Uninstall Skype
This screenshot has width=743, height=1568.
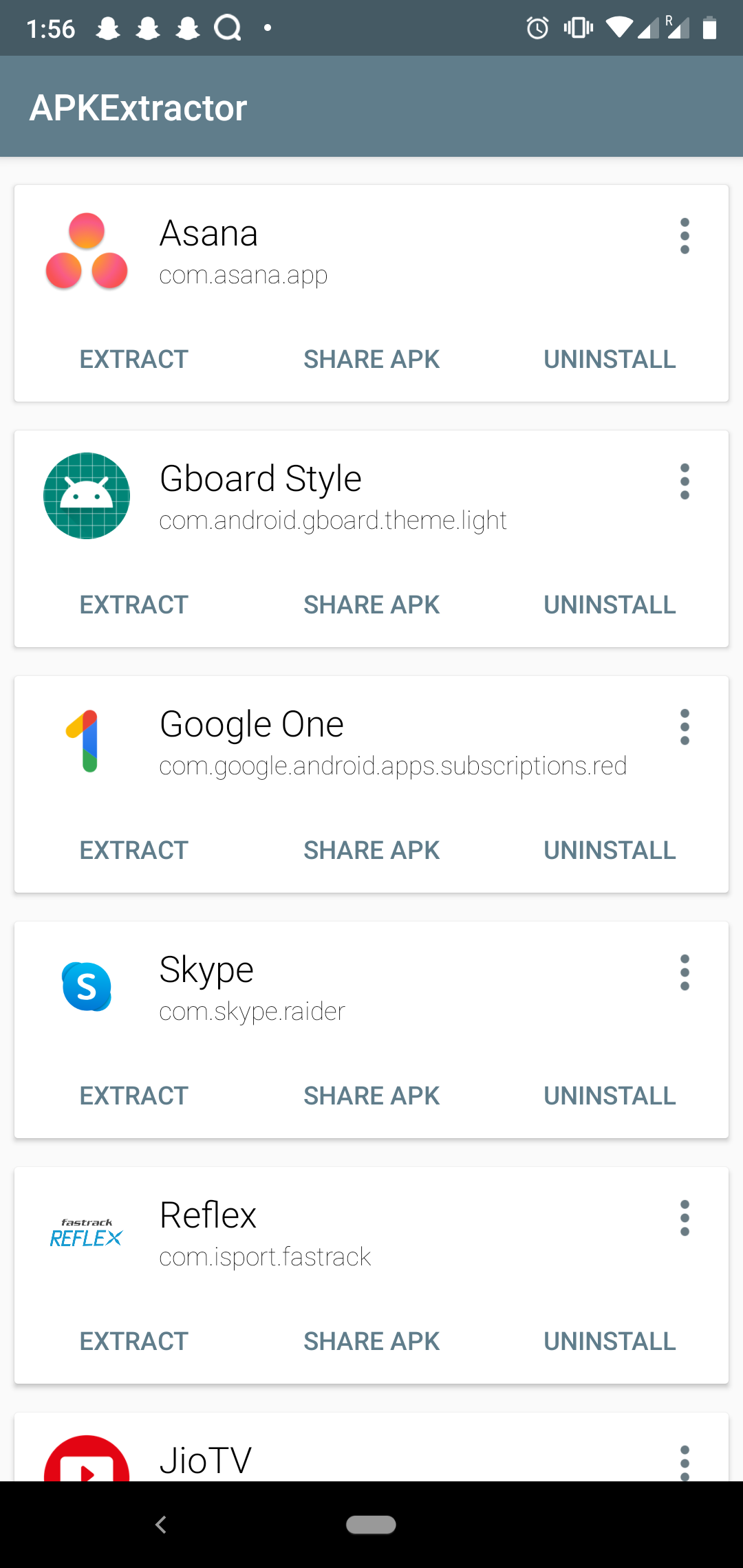610,1096
